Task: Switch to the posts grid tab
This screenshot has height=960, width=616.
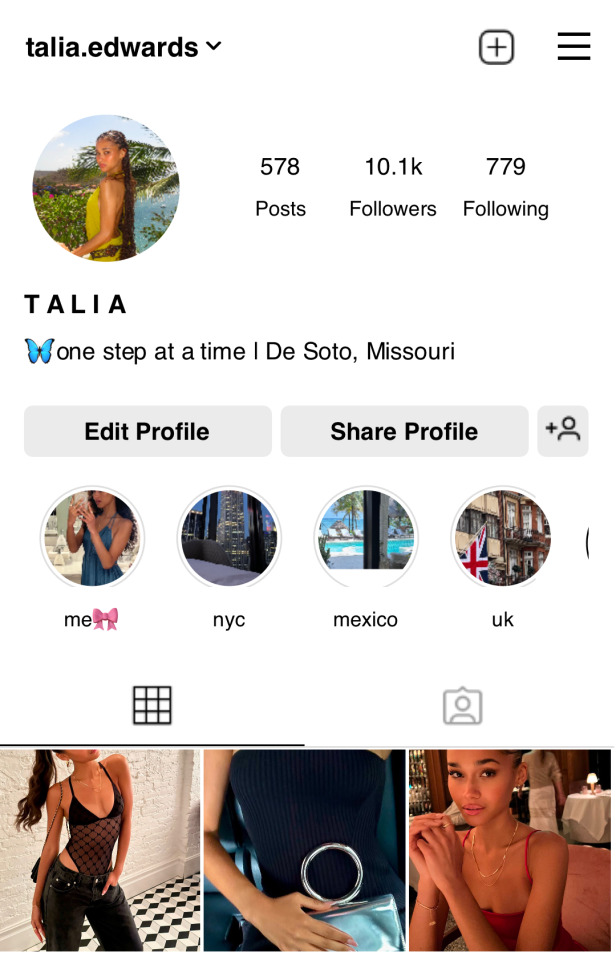Action: (152, 706)
